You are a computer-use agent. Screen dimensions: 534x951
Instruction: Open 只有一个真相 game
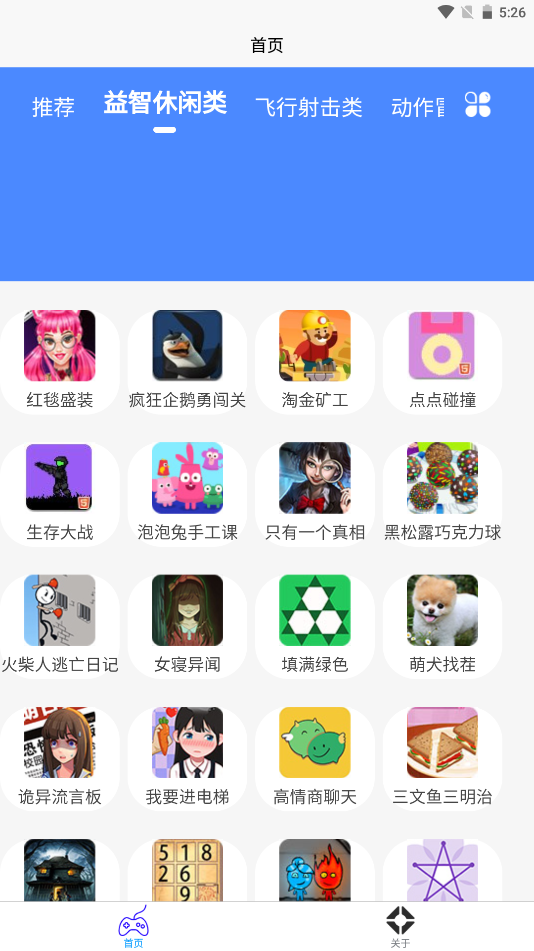click(315, 494)
